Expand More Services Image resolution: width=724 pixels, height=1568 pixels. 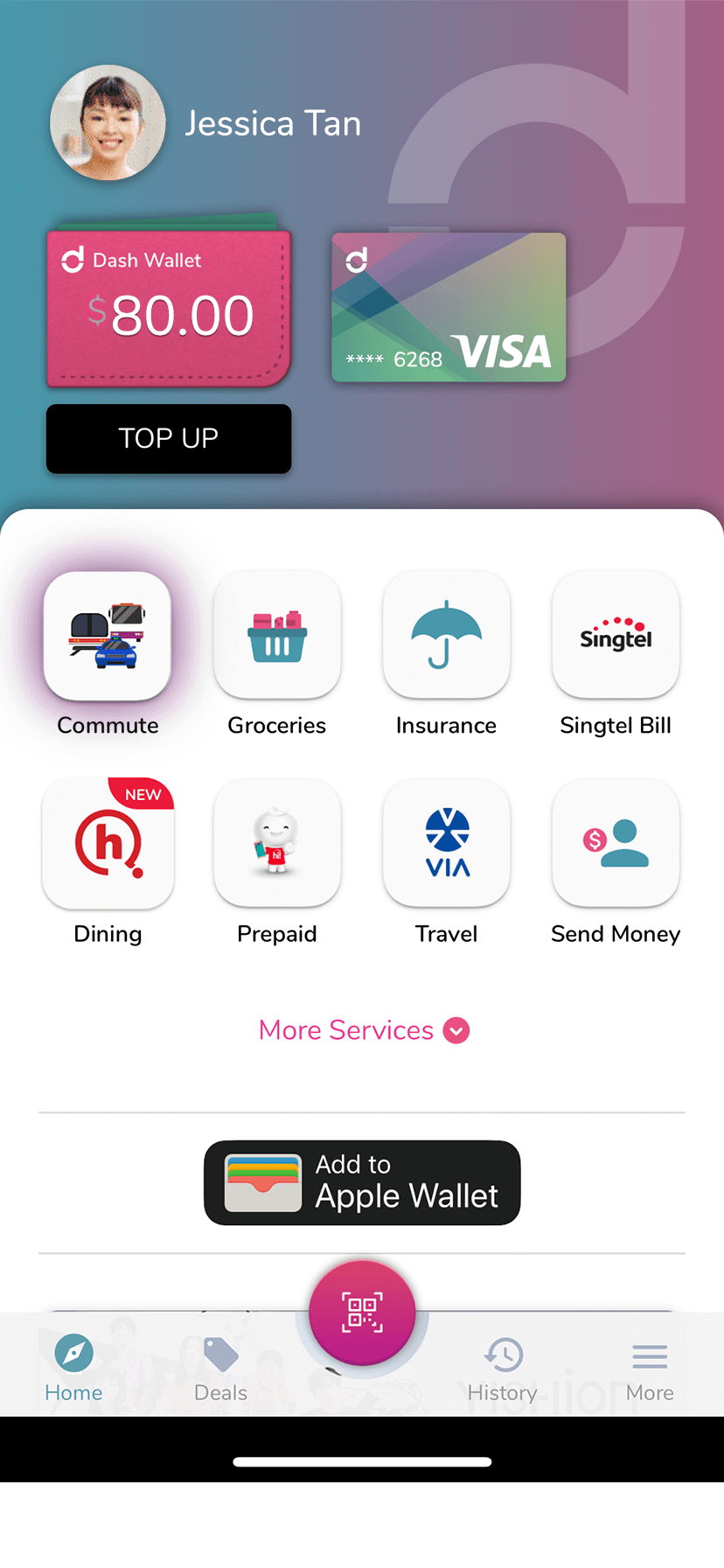click(364, 1030)
